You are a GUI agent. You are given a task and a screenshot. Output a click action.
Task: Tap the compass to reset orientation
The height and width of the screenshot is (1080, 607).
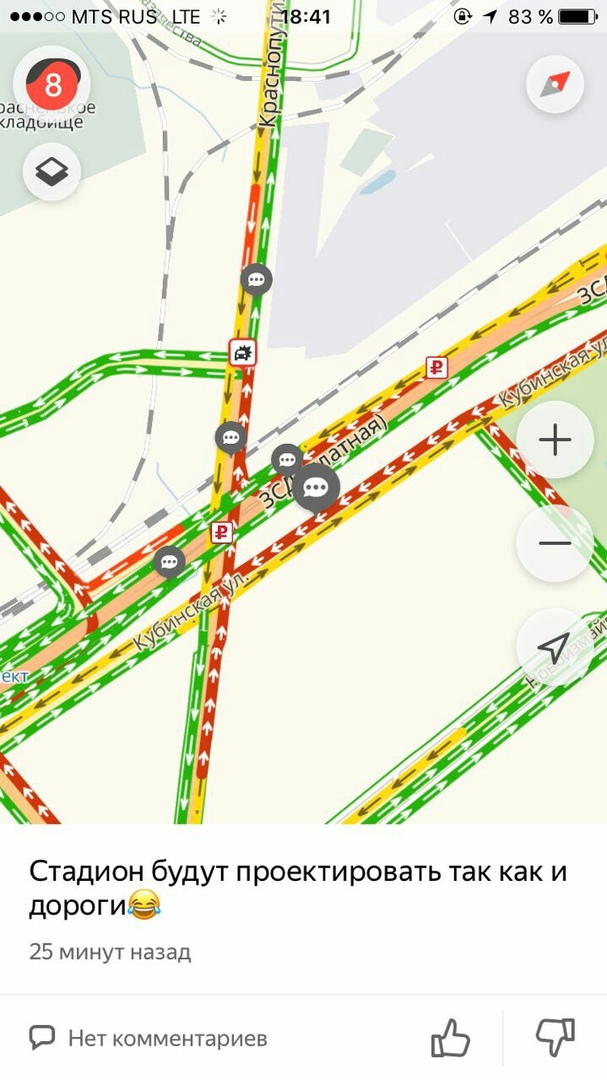(x=554, y=85)
